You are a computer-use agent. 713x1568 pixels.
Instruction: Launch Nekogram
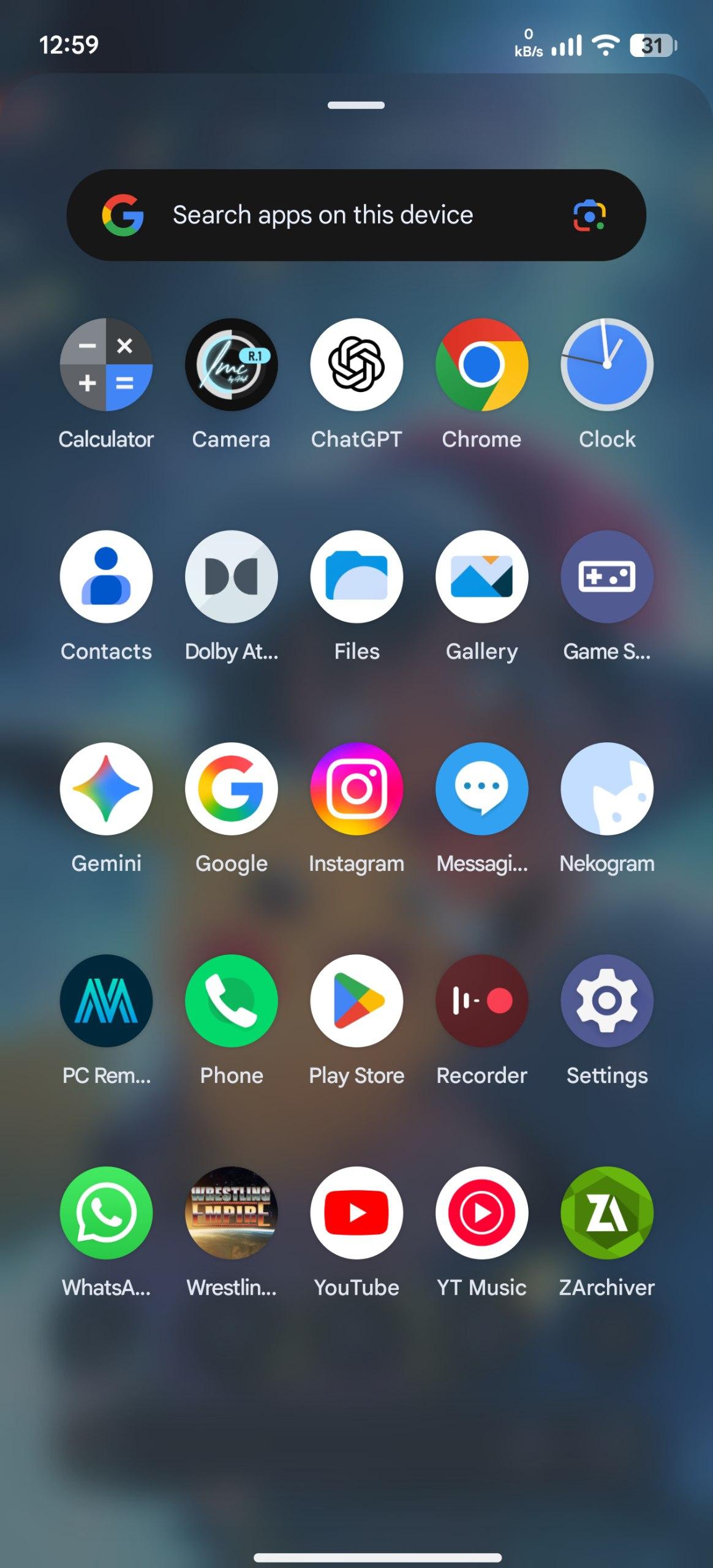click(x=607, y=788)
